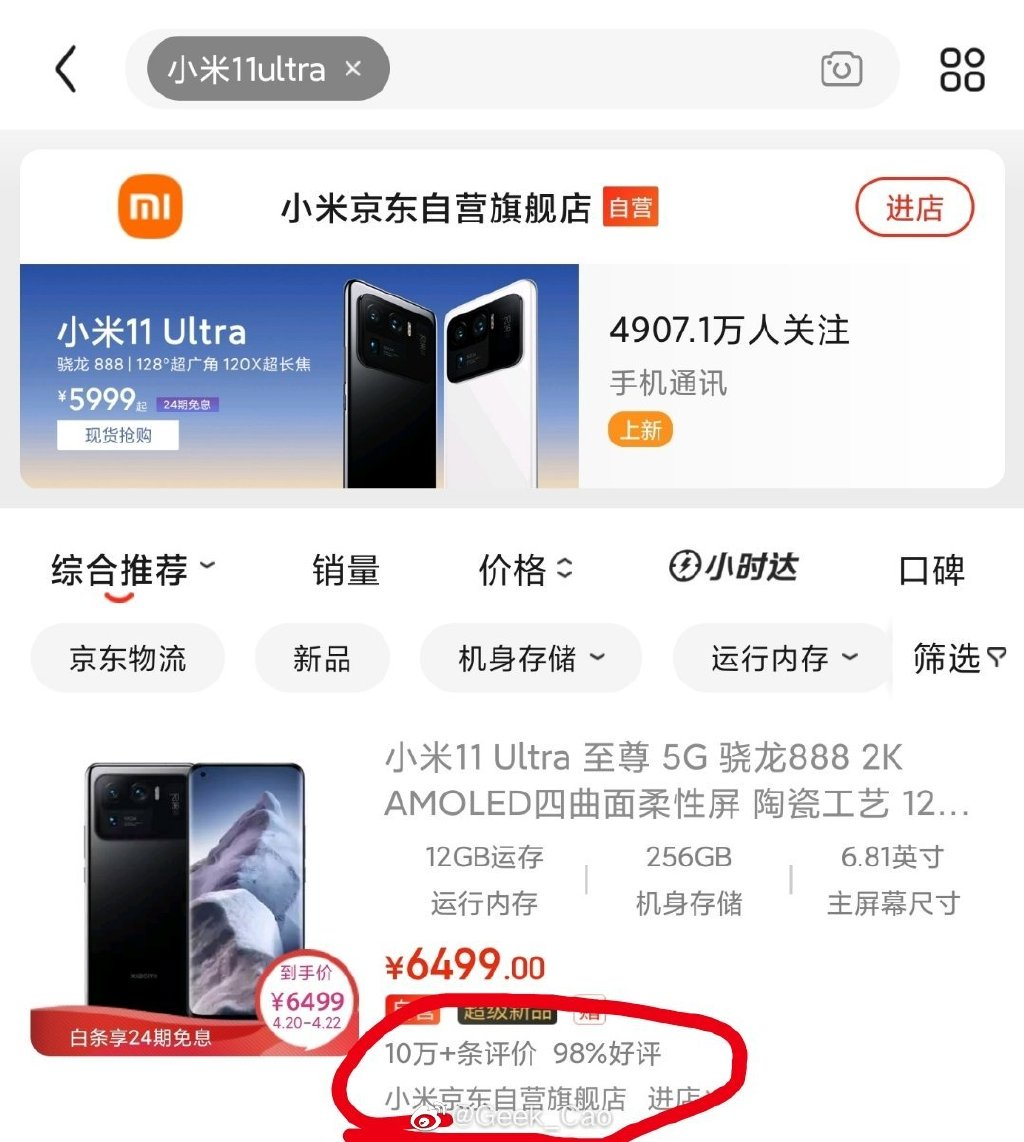Enter the store via 进店 button
The width and height of the screenshot is (1024, 1142).
click(x=914, y=209)
